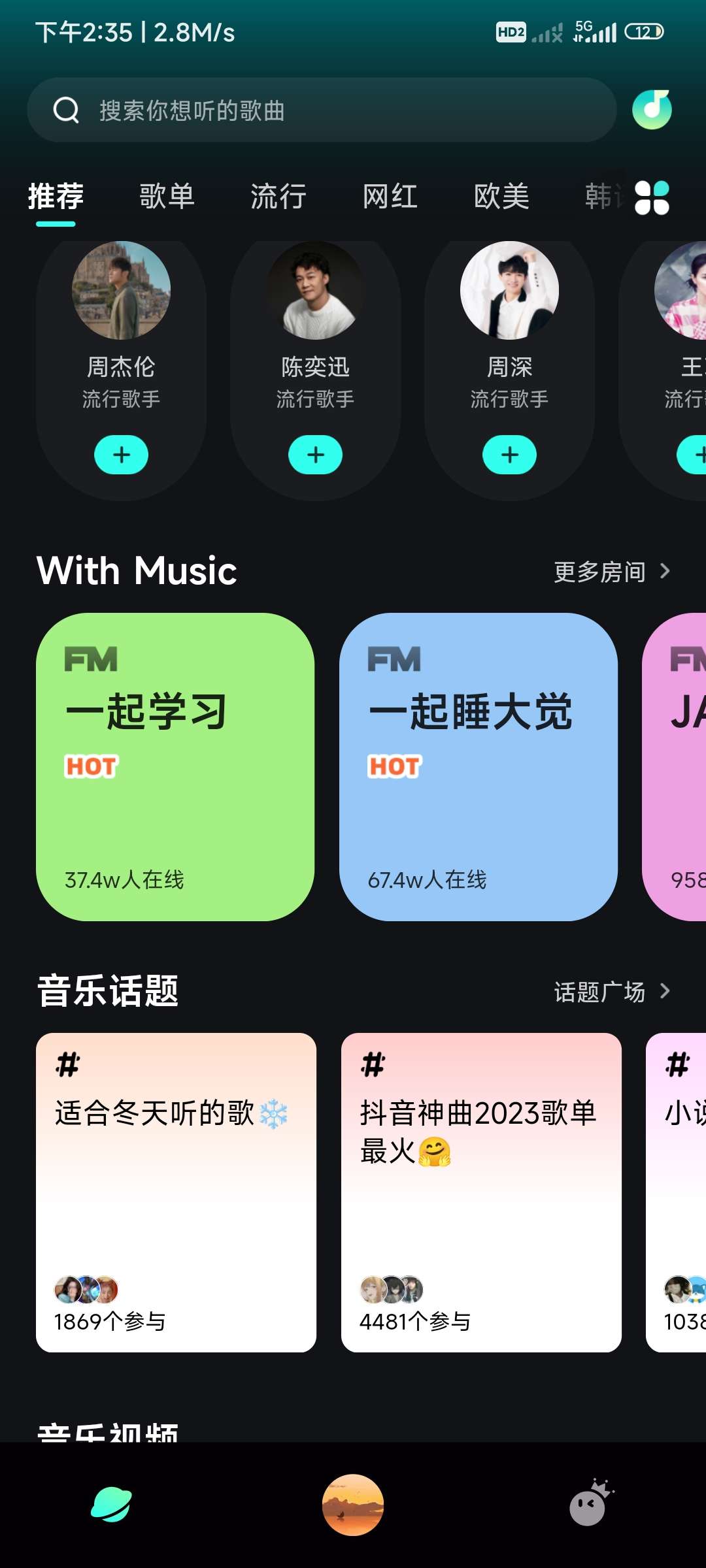706x1568 pixels.
Task: Open the now-playing cover in bottom bar
Action: [353, 1505]
